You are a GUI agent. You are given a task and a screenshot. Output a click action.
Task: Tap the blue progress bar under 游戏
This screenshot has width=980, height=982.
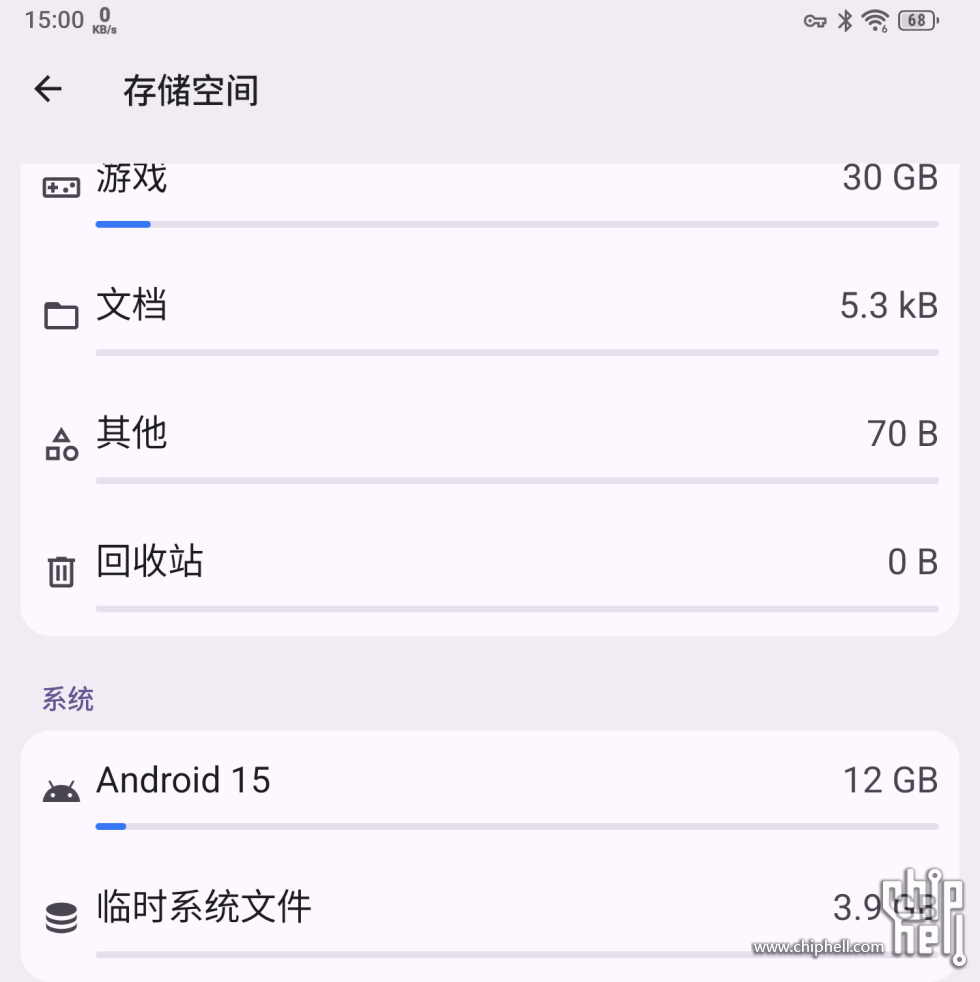pos(123,224)
